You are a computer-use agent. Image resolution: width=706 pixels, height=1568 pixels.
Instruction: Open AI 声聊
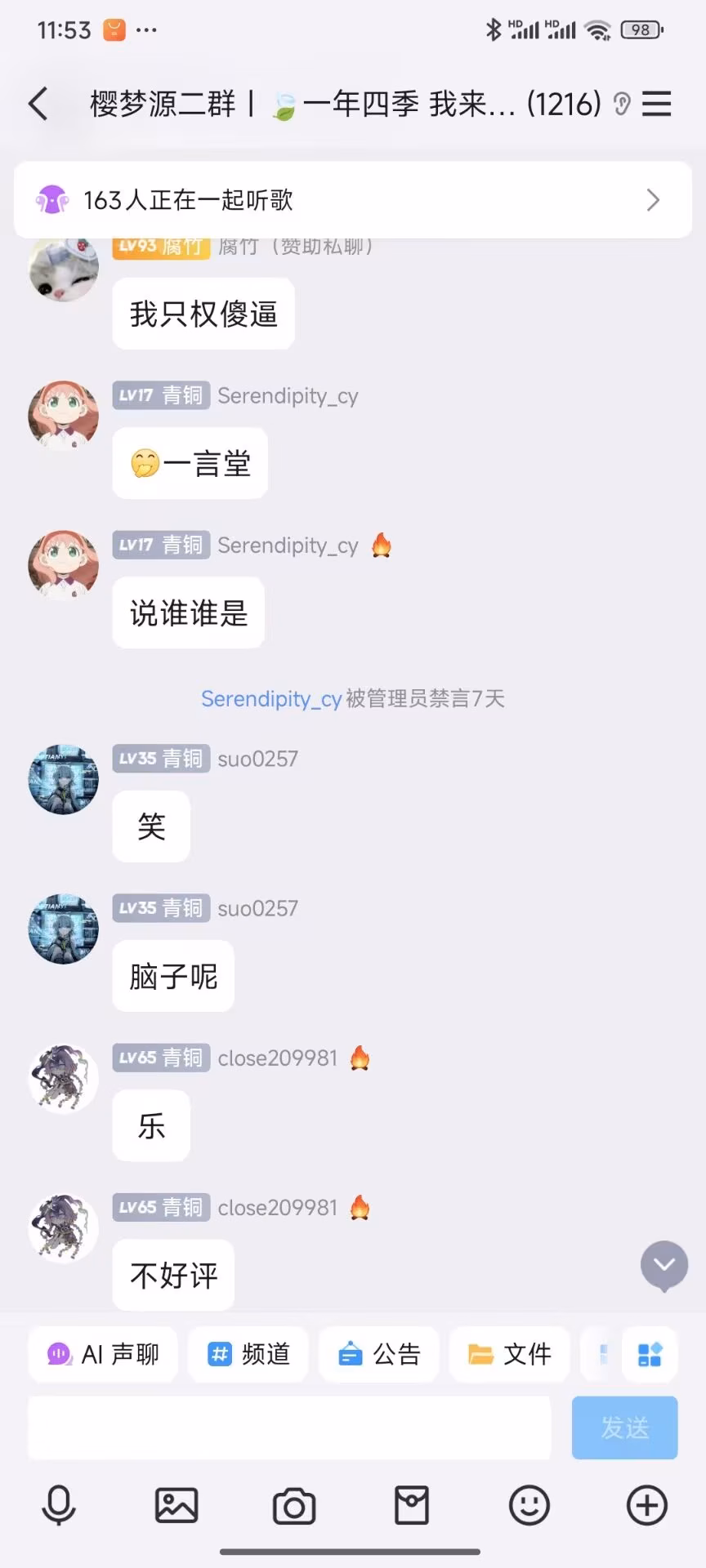[x=104, y=1354]
